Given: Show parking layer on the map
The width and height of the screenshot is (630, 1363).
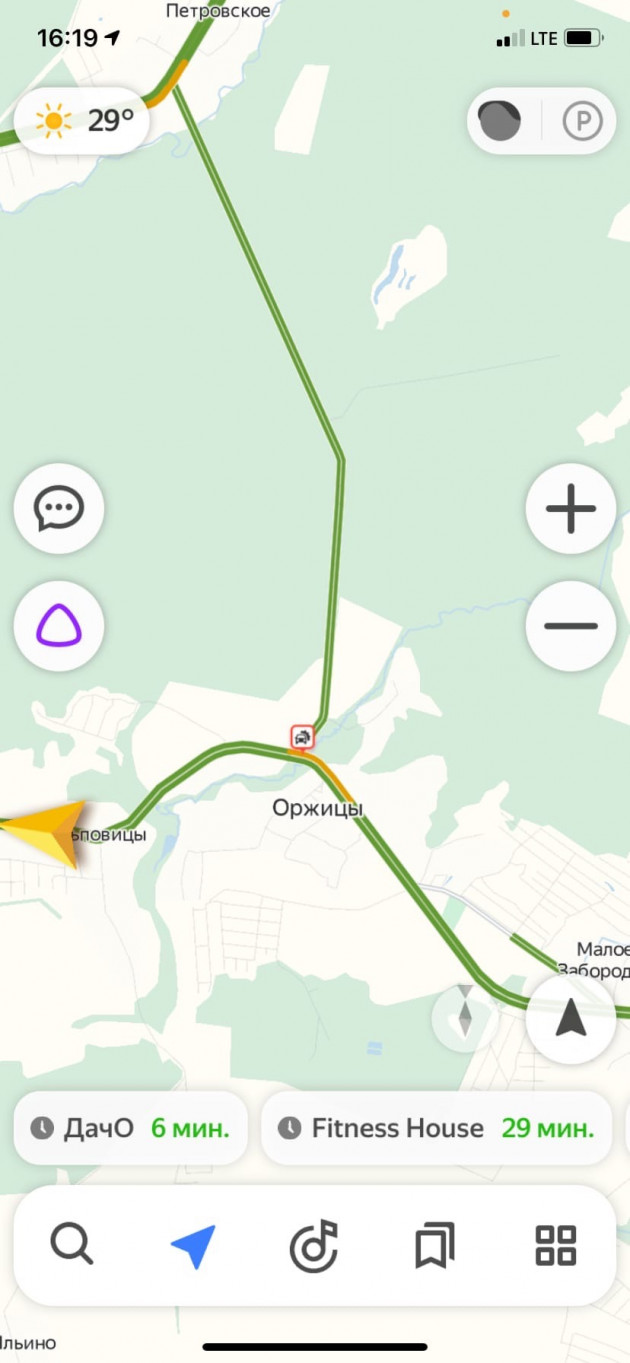Looking at the screenshot, I should [x=582, y=122].
